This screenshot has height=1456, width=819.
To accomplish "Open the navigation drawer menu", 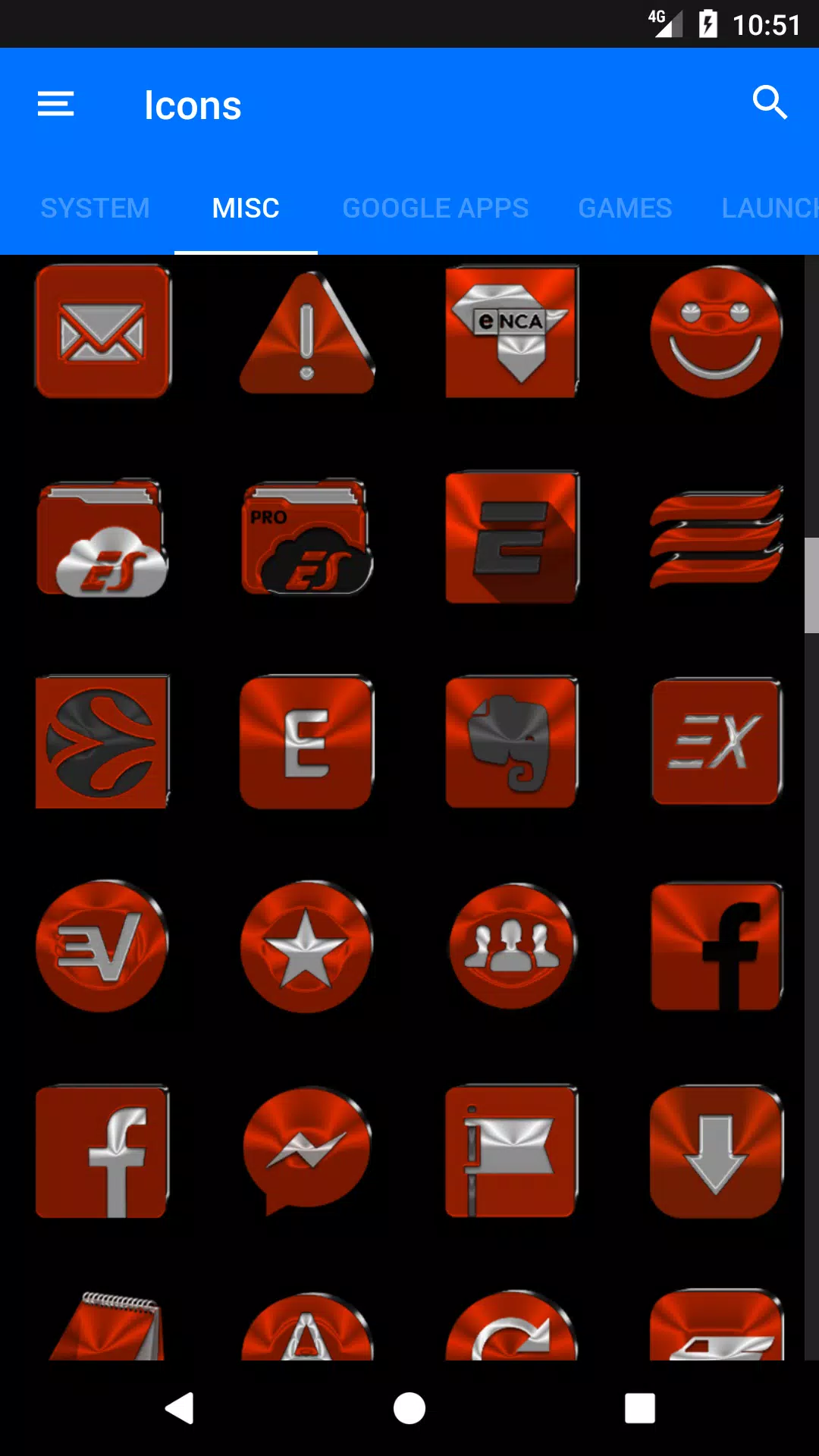I will pos(56,104).
